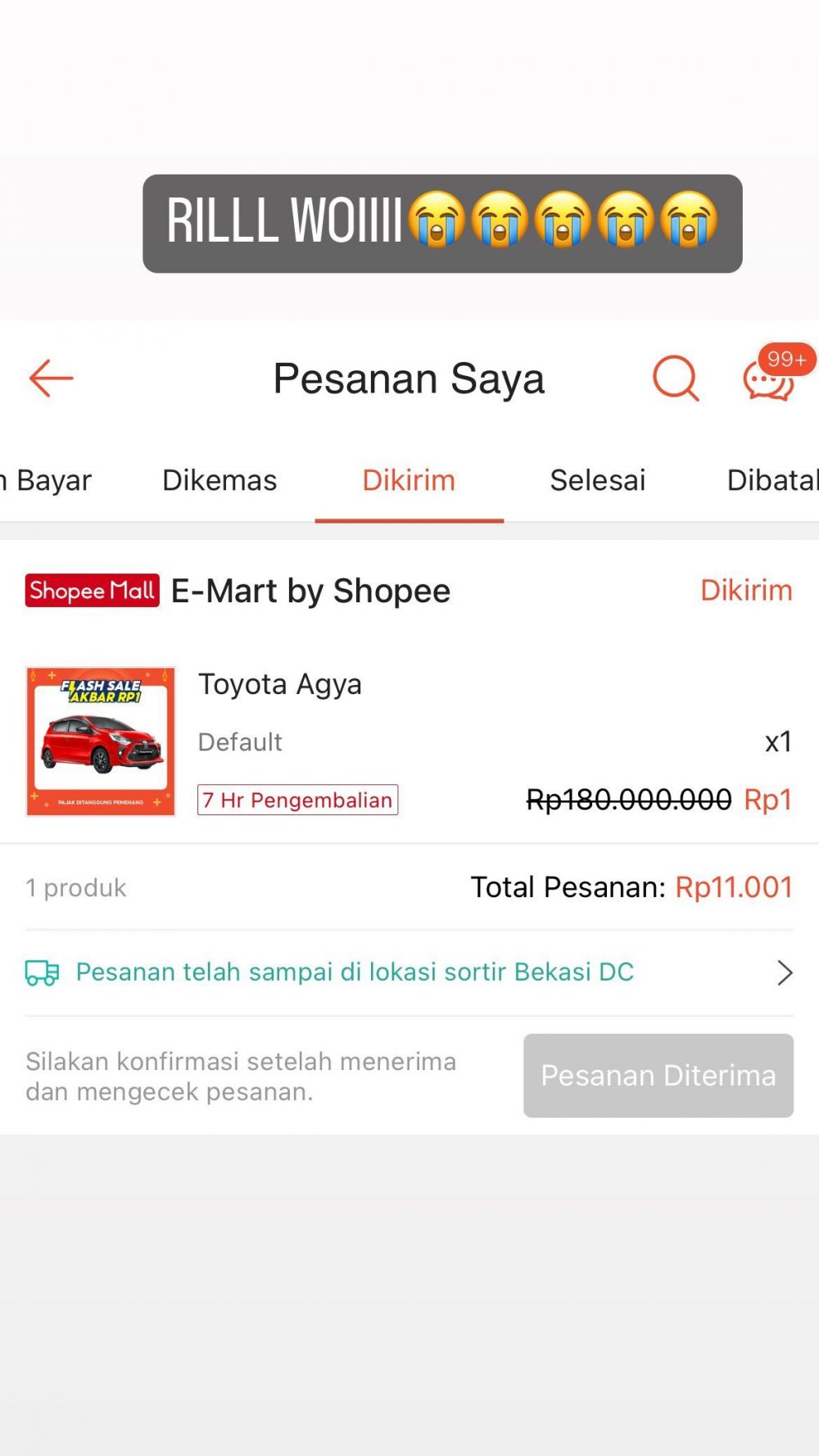This screenshot has height=1456, width=819.
Task: Open the Toyota Agya product details
Action: click(x=280, y=684)
